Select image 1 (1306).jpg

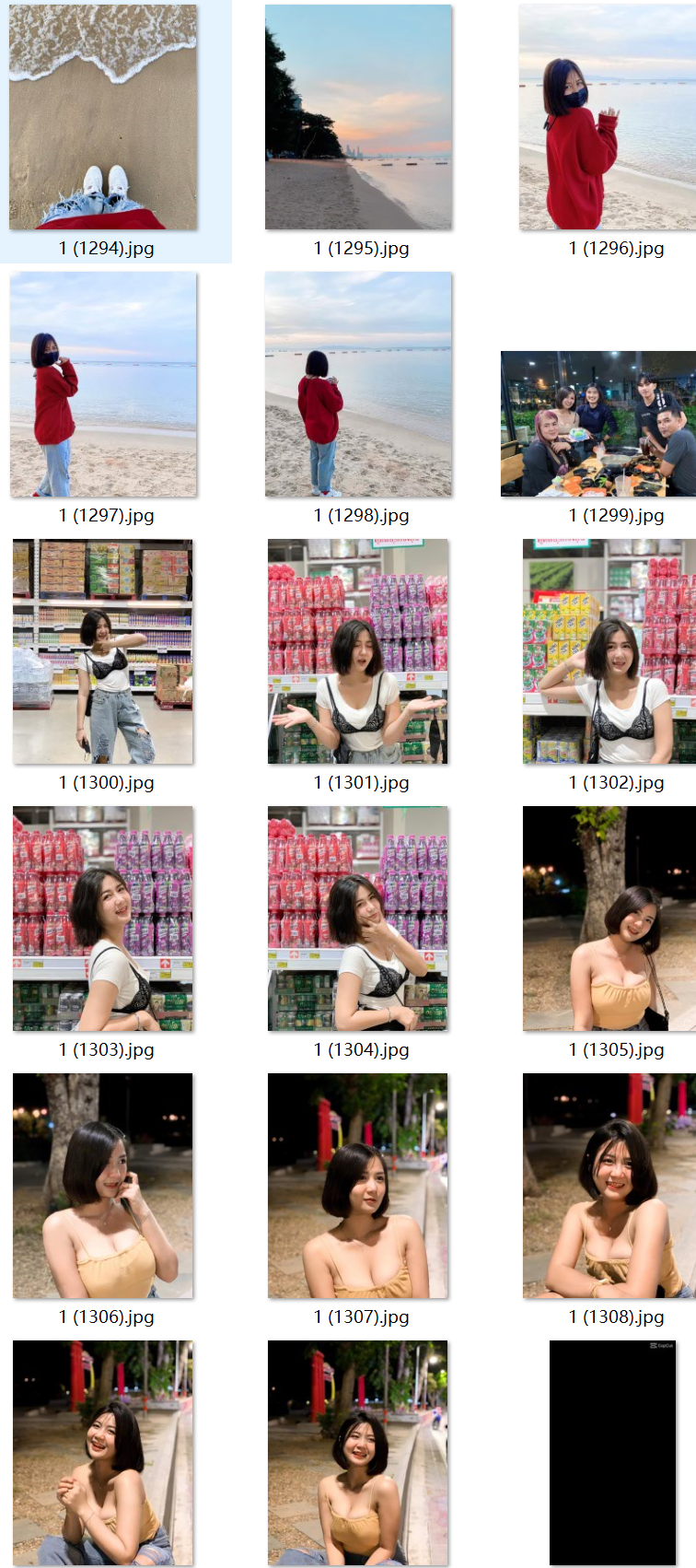click(x=103, y=1186)
